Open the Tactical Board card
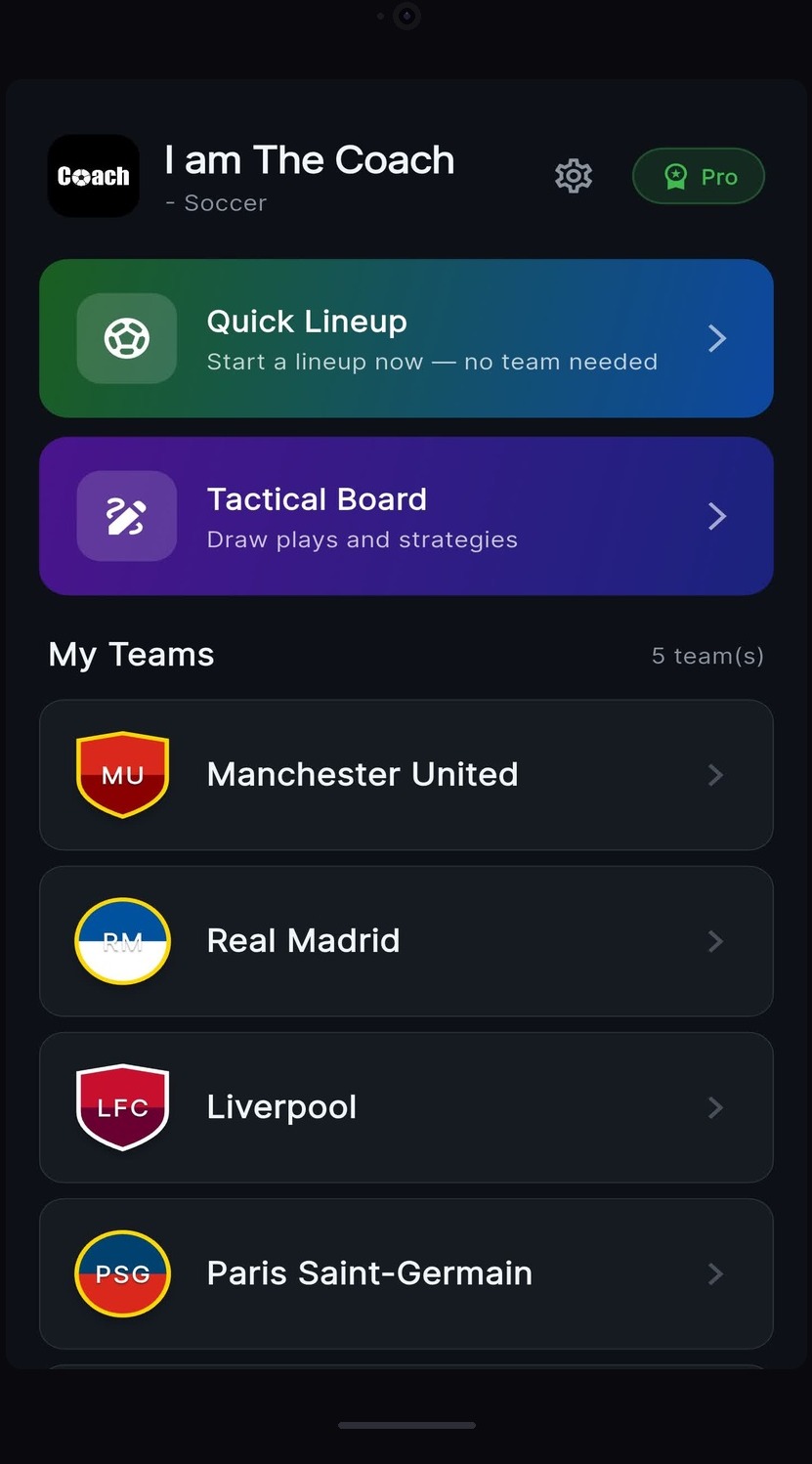 pos(406,516)
